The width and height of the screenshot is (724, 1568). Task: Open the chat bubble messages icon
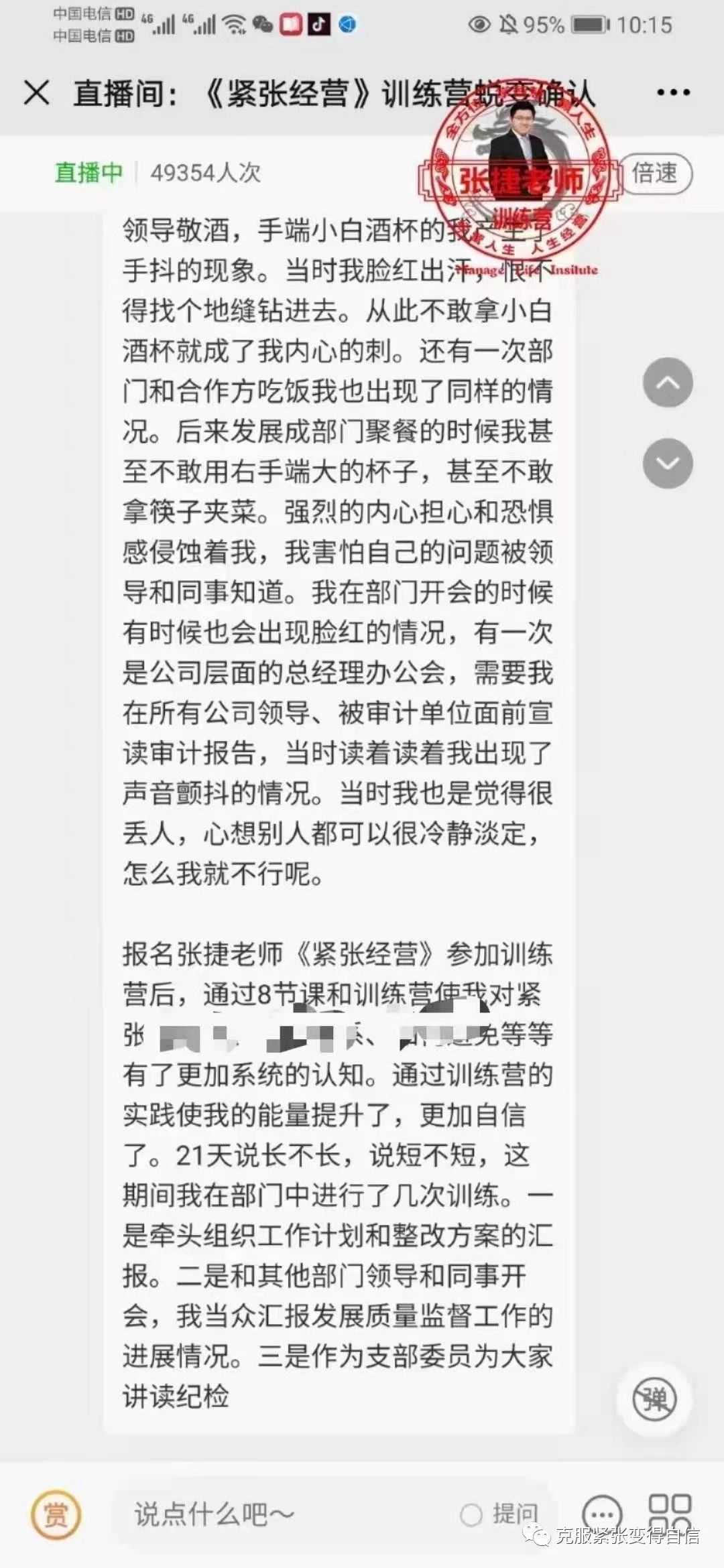pos(601,1514)
